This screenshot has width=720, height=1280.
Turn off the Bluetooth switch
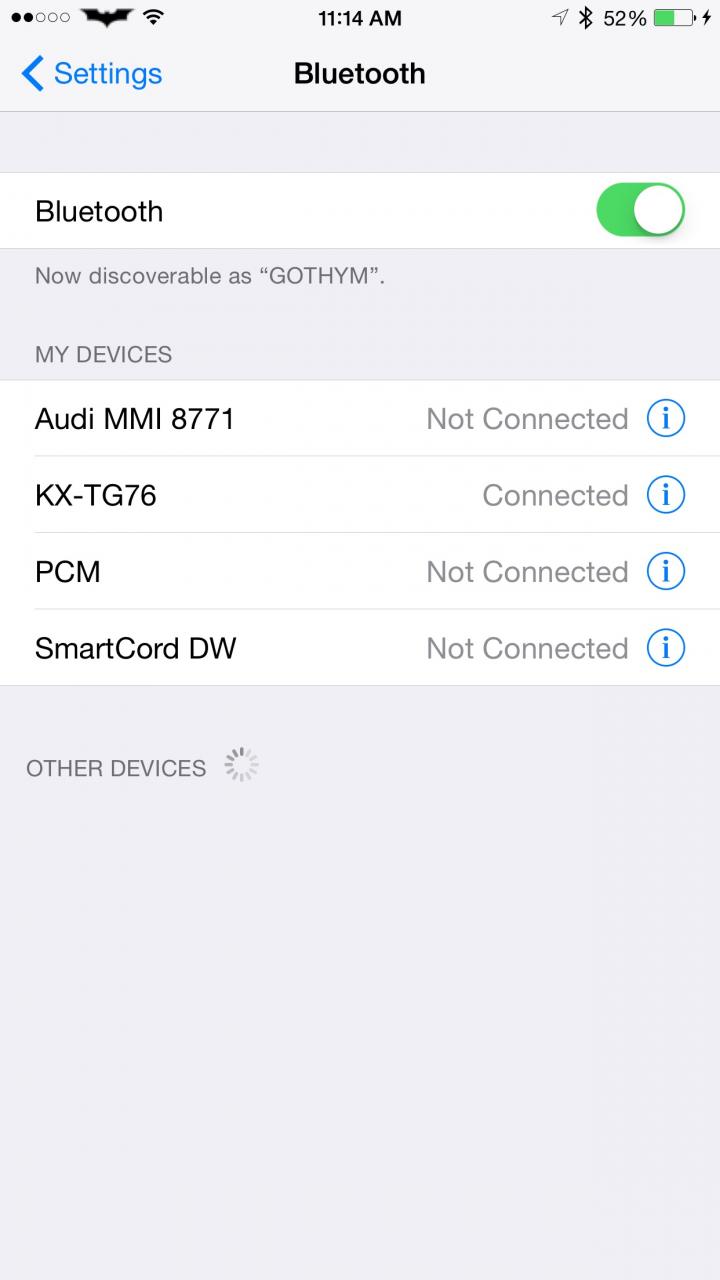[x=640, y=210]
